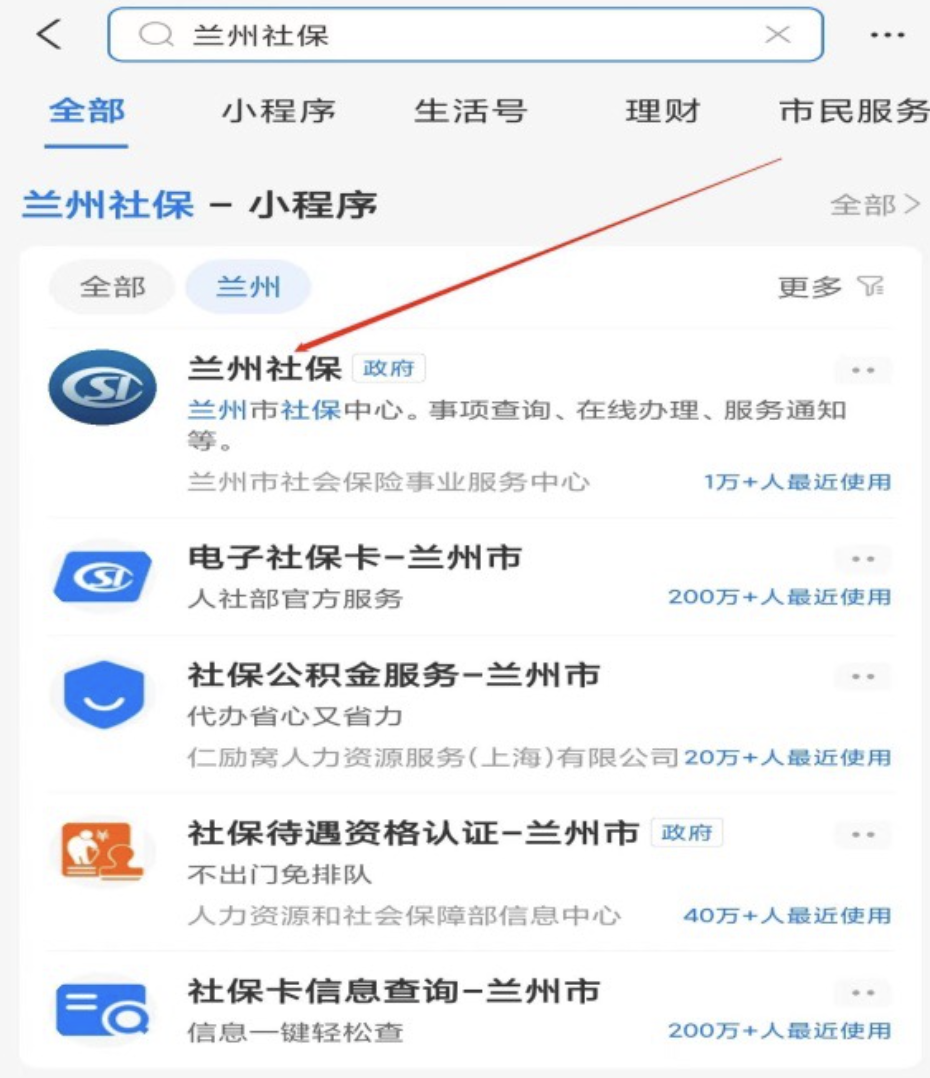Open 社保待遇资格认证-兰州市 result
Viewport: 930px width, 1078px height.
click(x=412, y=832)
